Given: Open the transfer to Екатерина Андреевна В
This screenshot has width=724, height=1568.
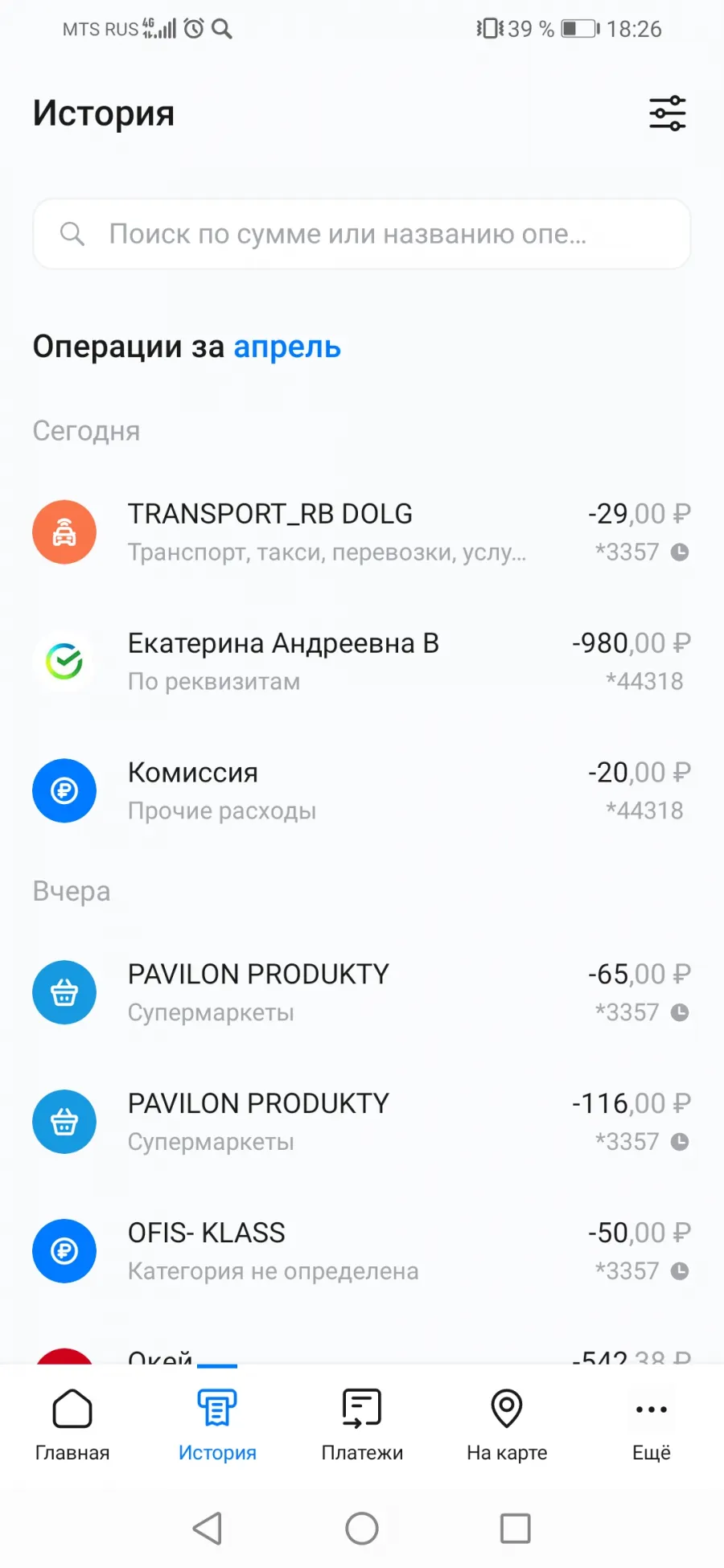Looking at the screenshot, I should tap(362, 662).
